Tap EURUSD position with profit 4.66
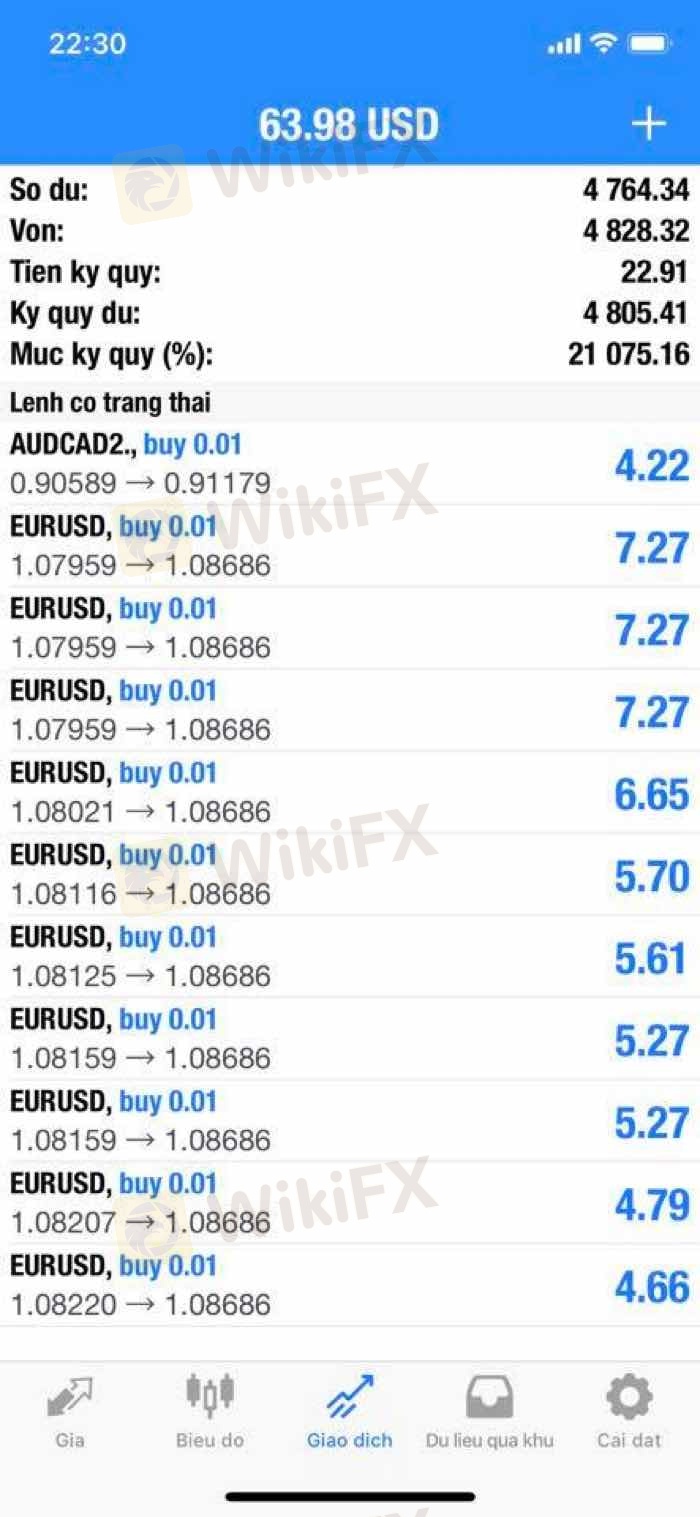This screenshot has width=700, height=1517. click(350, 1284)
